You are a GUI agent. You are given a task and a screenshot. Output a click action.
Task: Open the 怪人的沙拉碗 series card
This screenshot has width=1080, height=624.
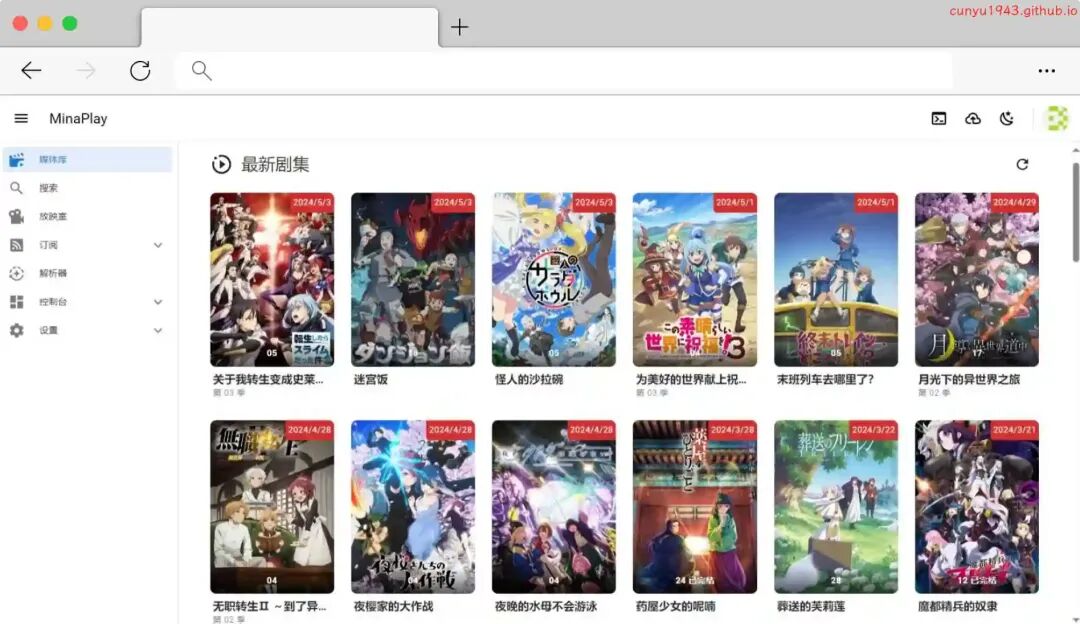click(x=554, y=280)
